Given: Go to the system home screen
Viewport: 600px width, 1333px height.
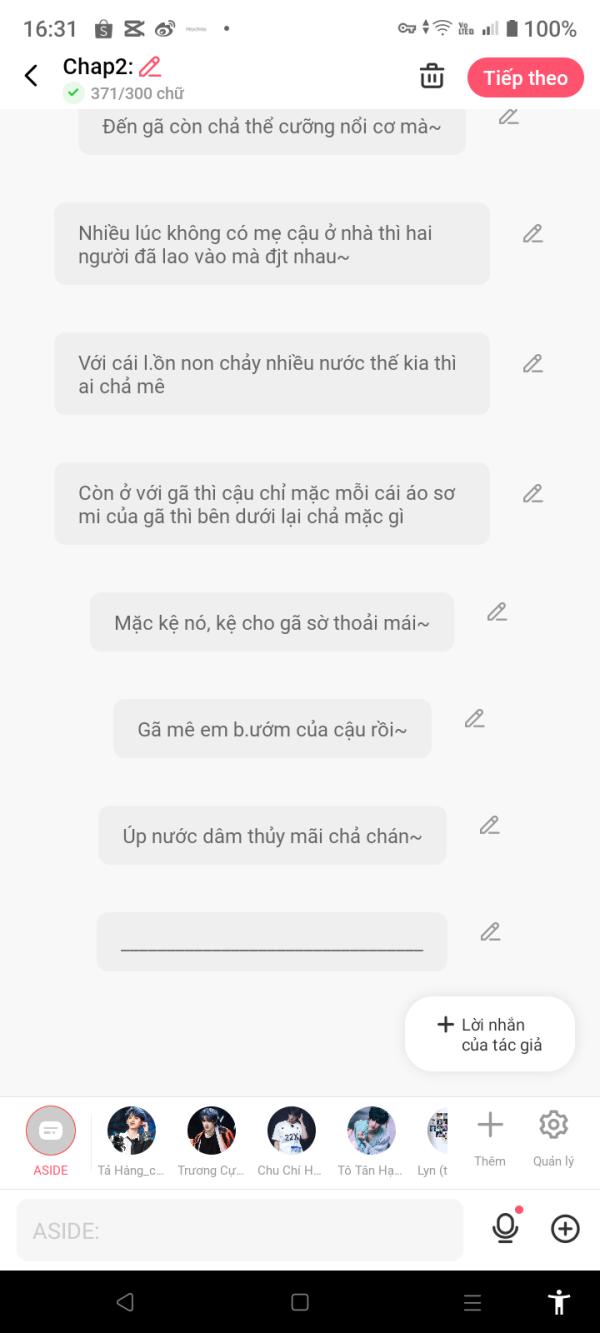Looking at the screenshot, I should pos(299,1302).
